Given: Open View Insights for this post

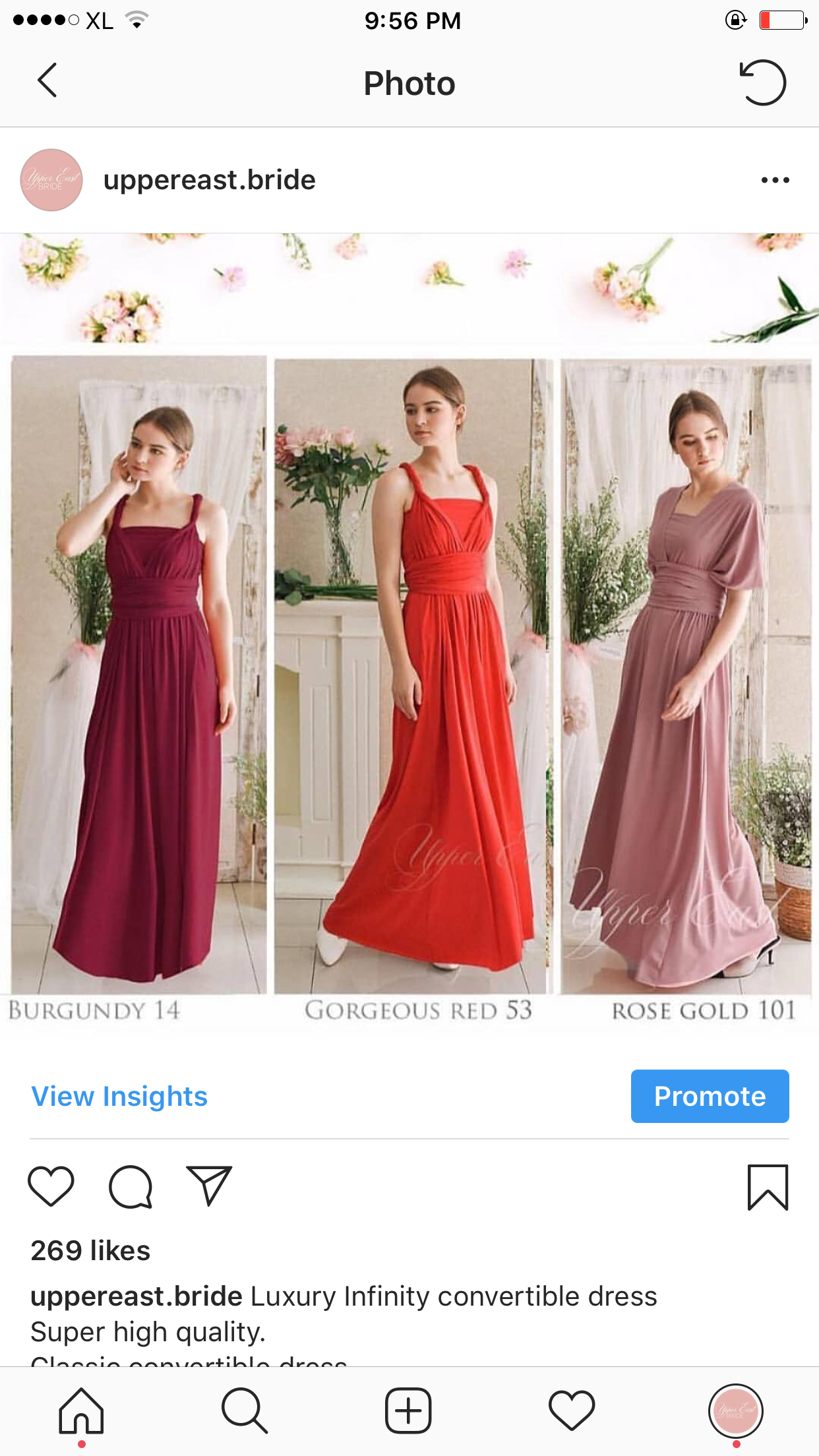Looking at the screenshot, I should [119, 1097].
